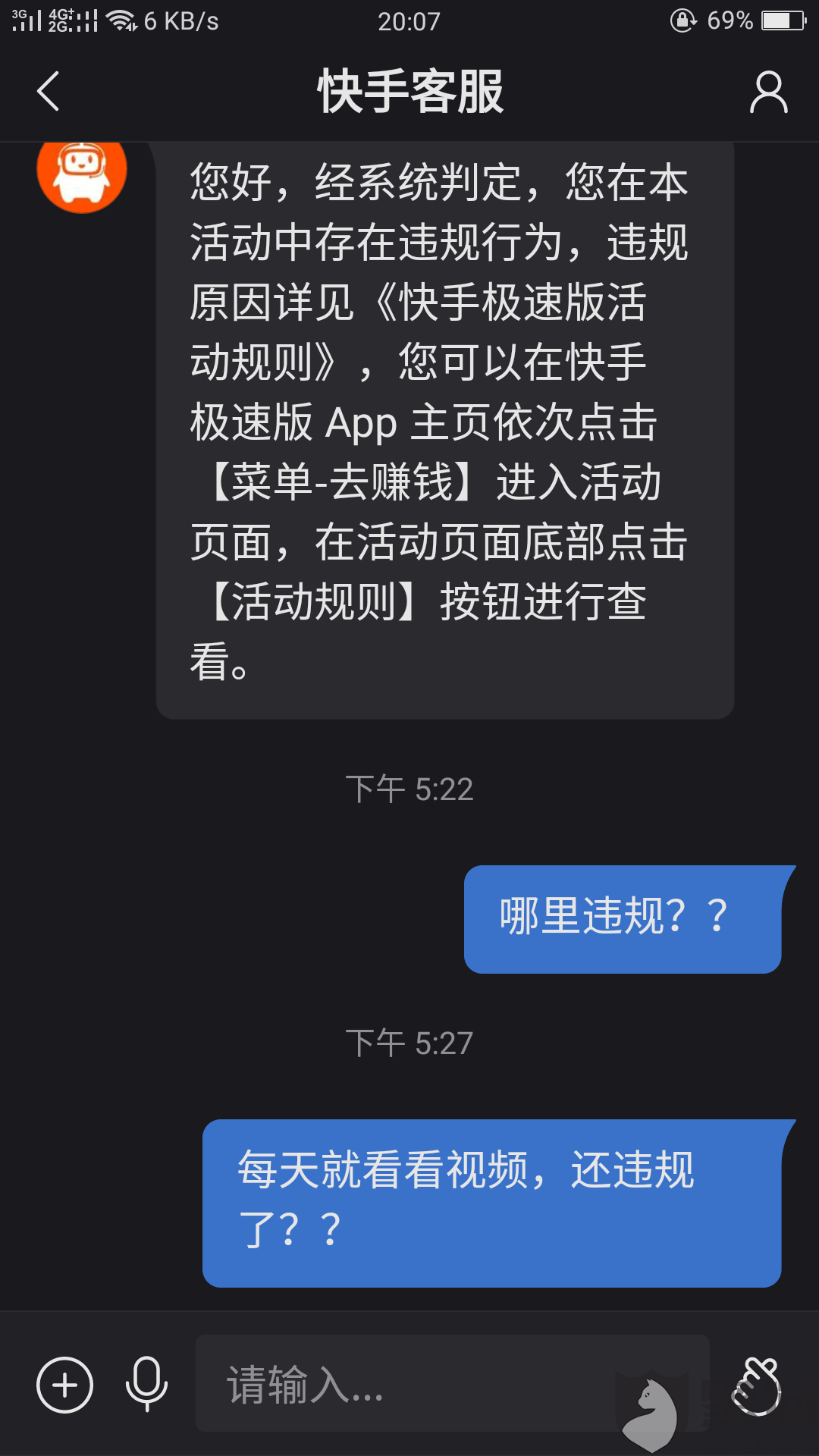Tap the Wi-Fi icon in the status bar
This screenshot has height=1456, width=819.
(x=120, y=20)
